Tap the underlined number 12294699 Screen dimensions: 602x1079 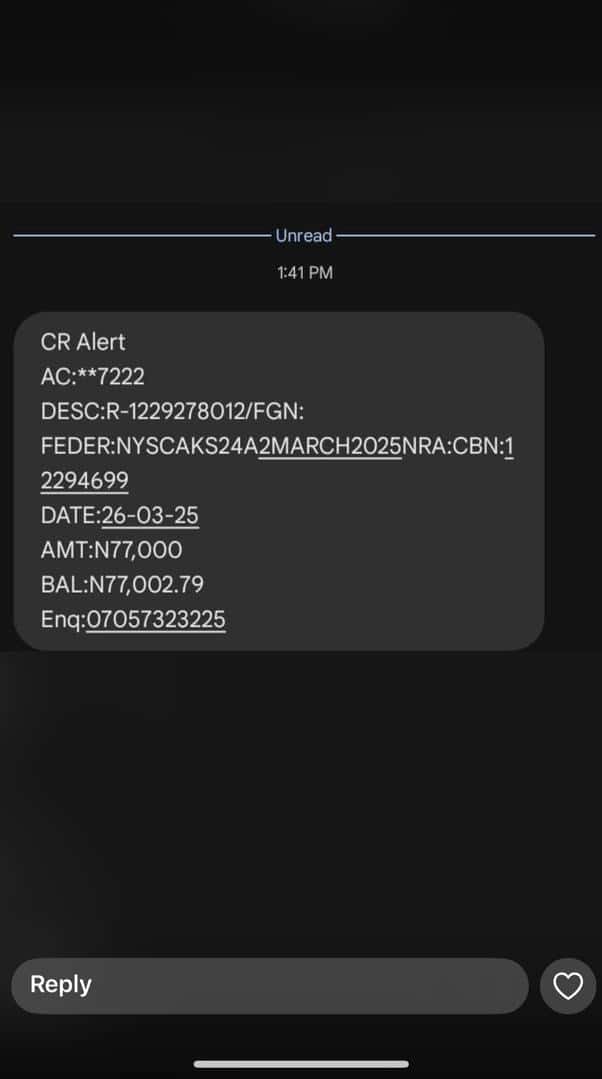pos(85,481)
